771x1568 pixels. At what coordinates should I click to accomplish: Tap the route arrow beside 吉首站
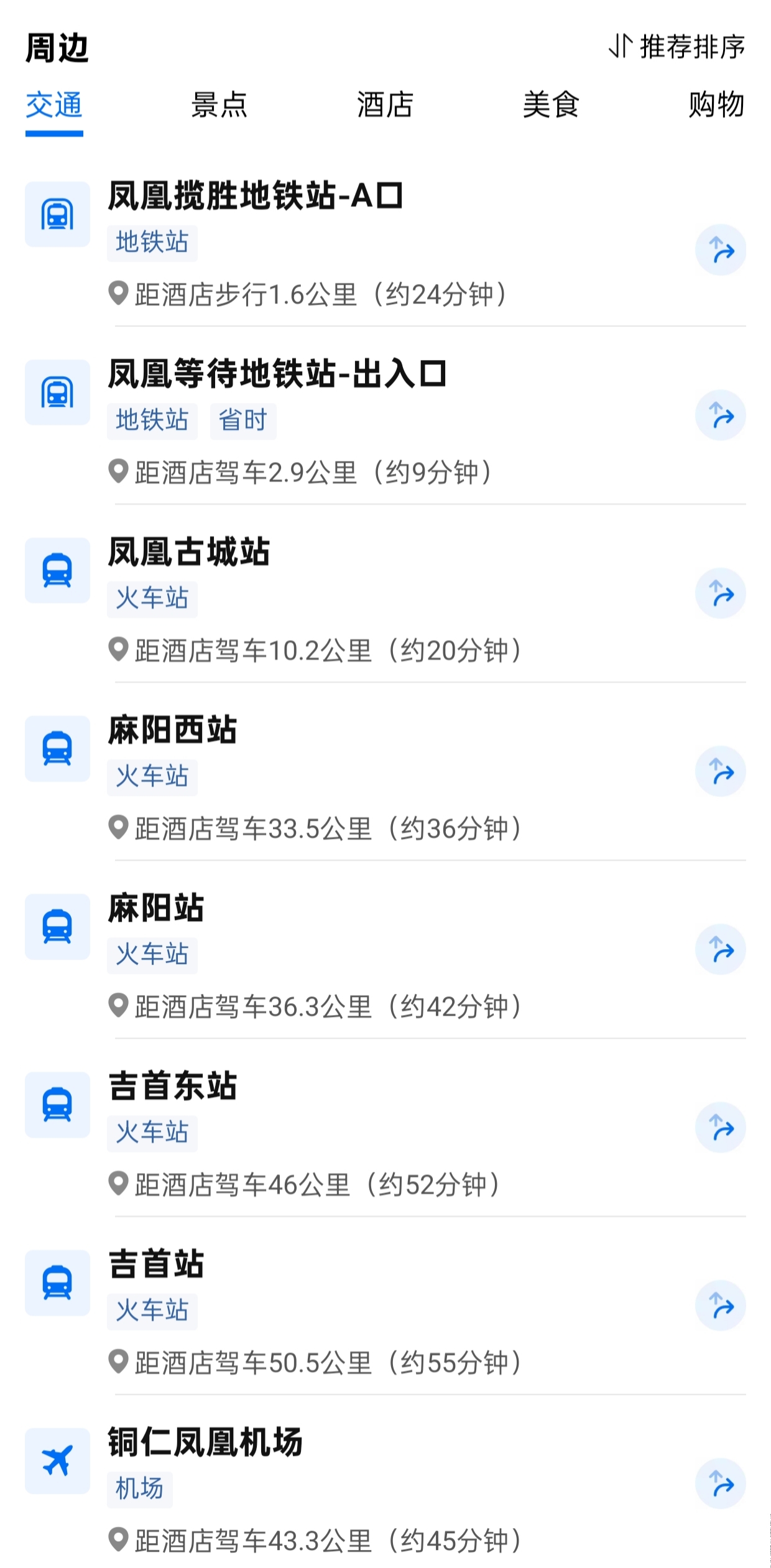tap(721, 1306)
